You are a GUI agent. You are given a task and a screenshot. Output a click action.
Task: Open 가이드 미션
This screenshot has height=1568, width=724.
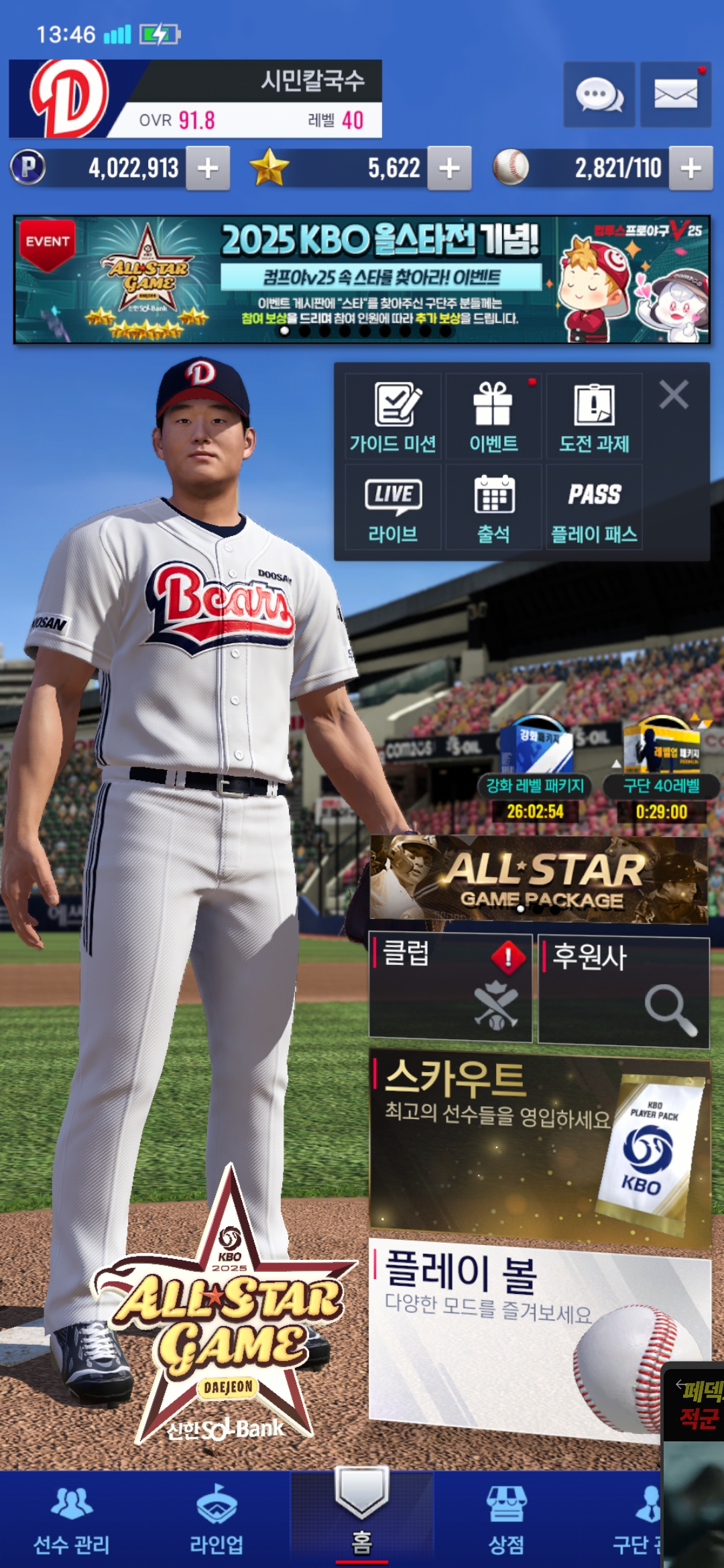[393, 417]
